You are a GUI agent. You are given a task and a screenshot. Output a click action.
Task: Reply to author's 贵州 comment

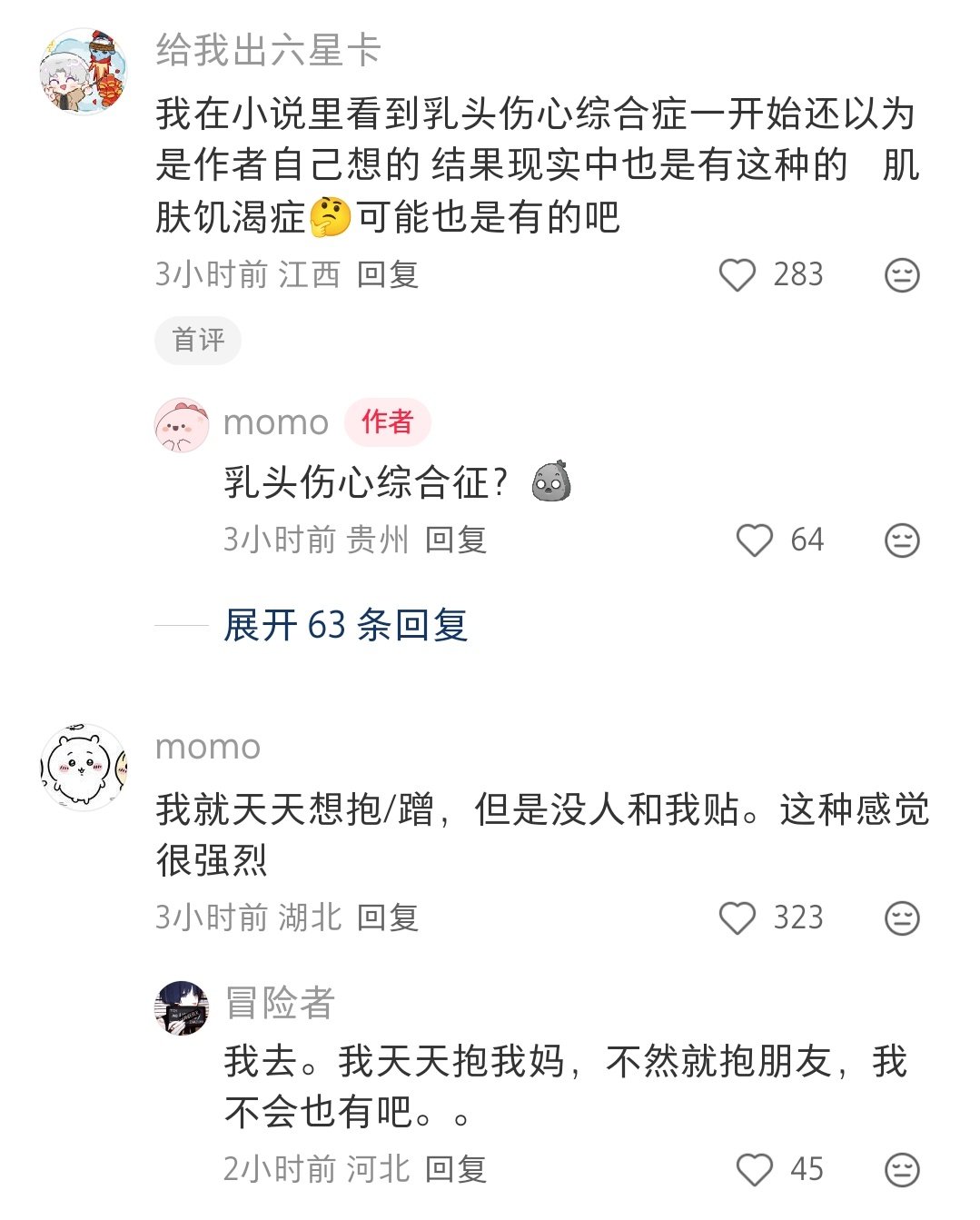coord(456,540)
